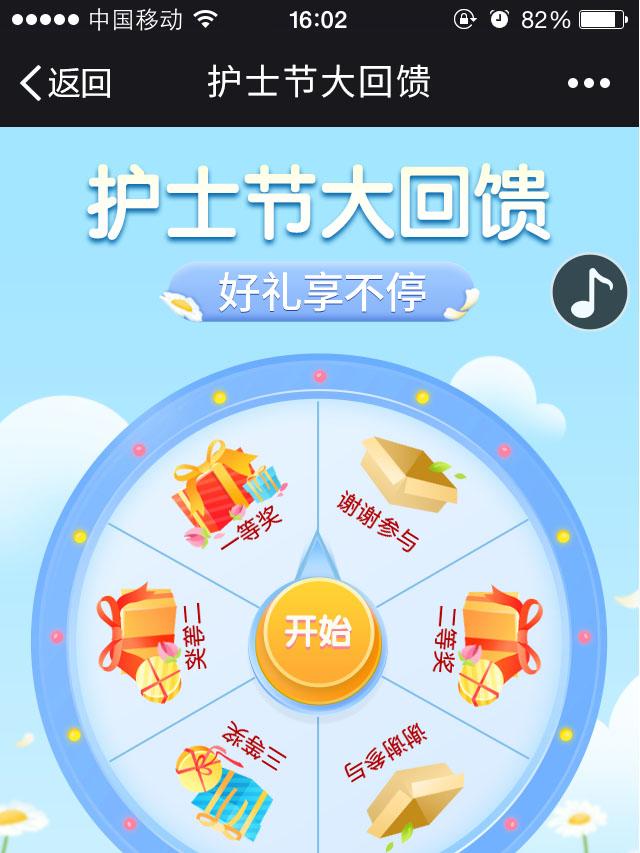Tap 开始 to spin the prize wheel
This screenshot has height=853, width=640.
point(318,633)
